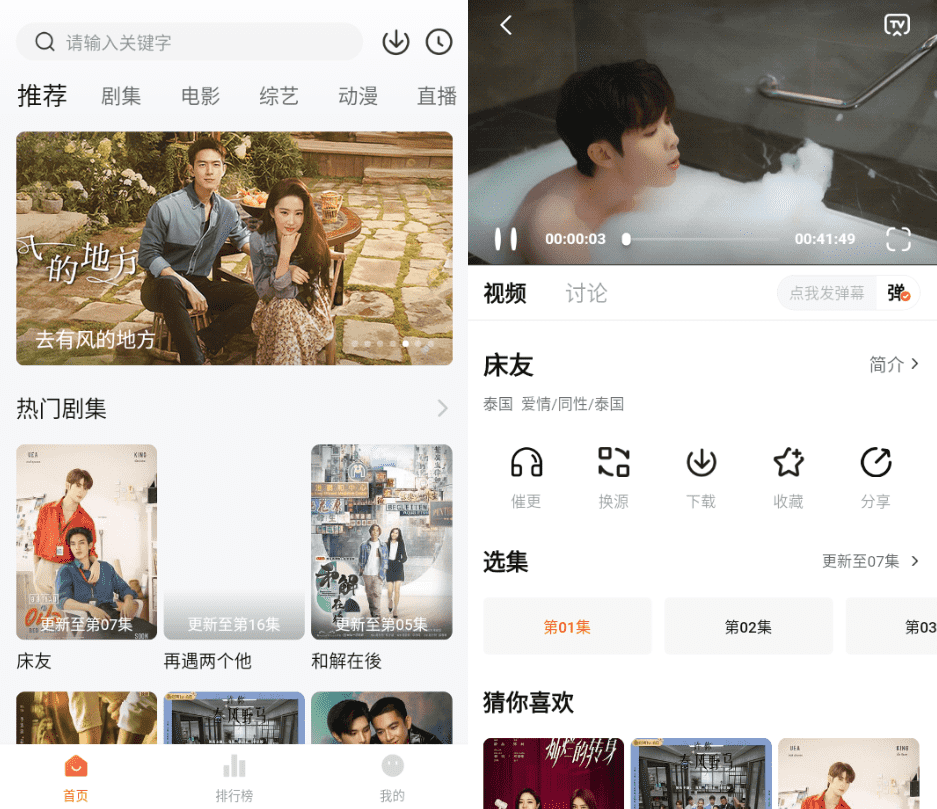
Task: Open the 去有风的地方 banner
Action: [x=234, y=248]
